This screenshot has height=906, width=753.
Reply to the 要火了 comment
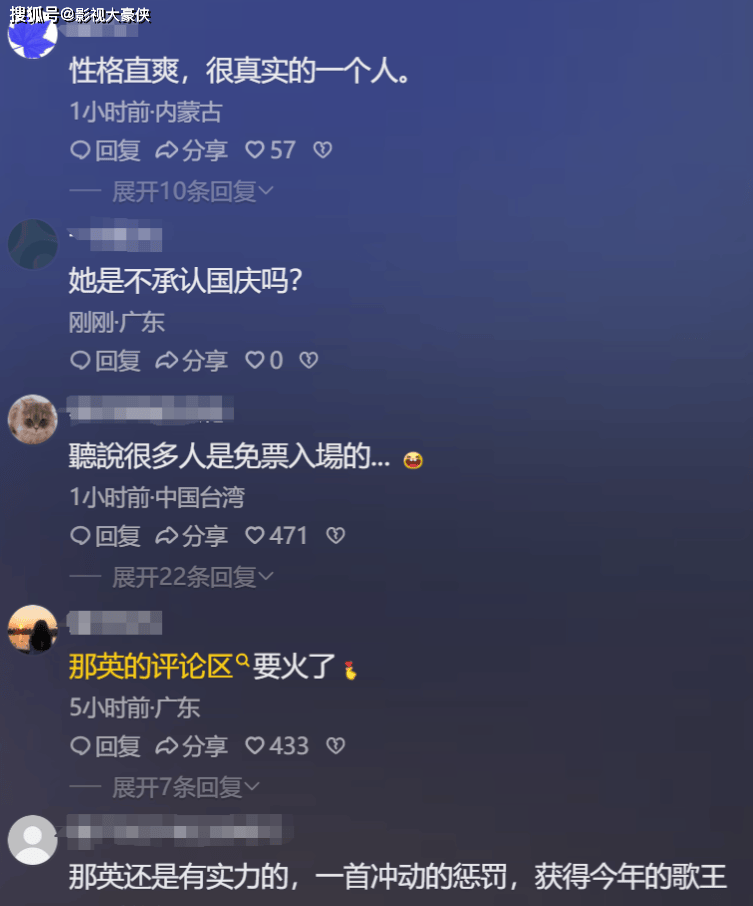click(105, 746)
